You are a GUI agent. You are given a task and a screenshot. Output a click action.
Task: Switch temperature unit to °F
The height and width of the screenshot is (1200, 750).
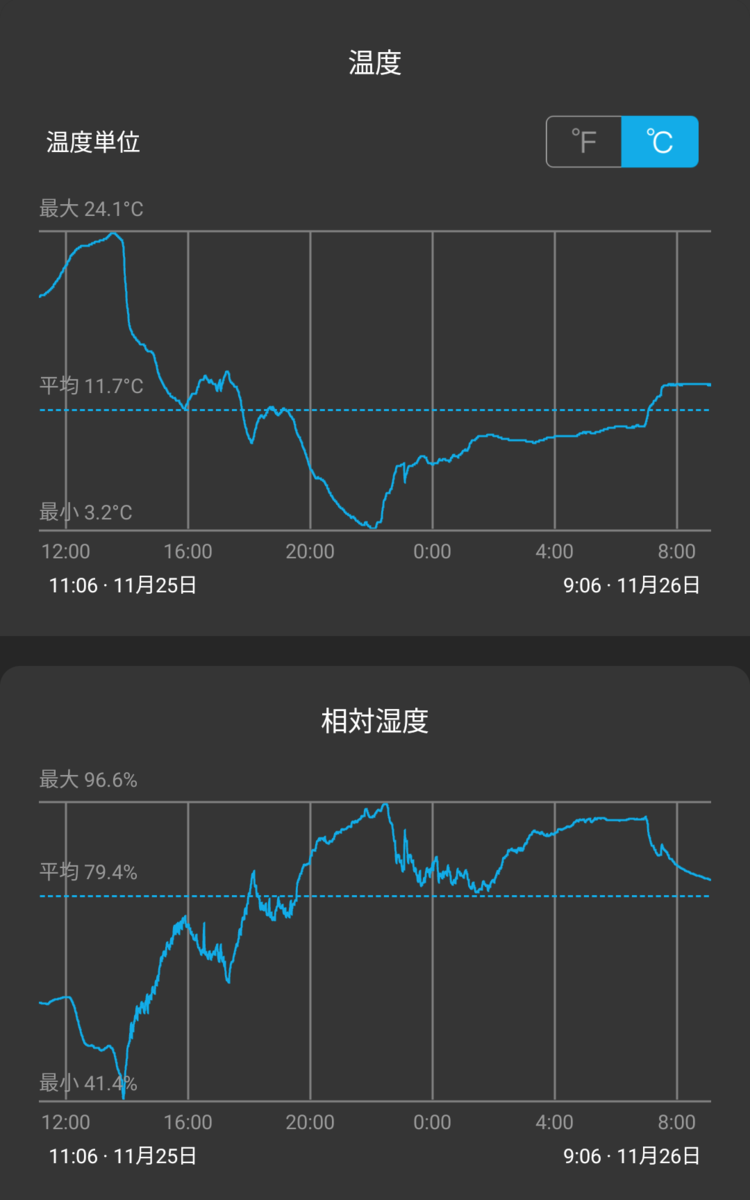click(584, 142)
